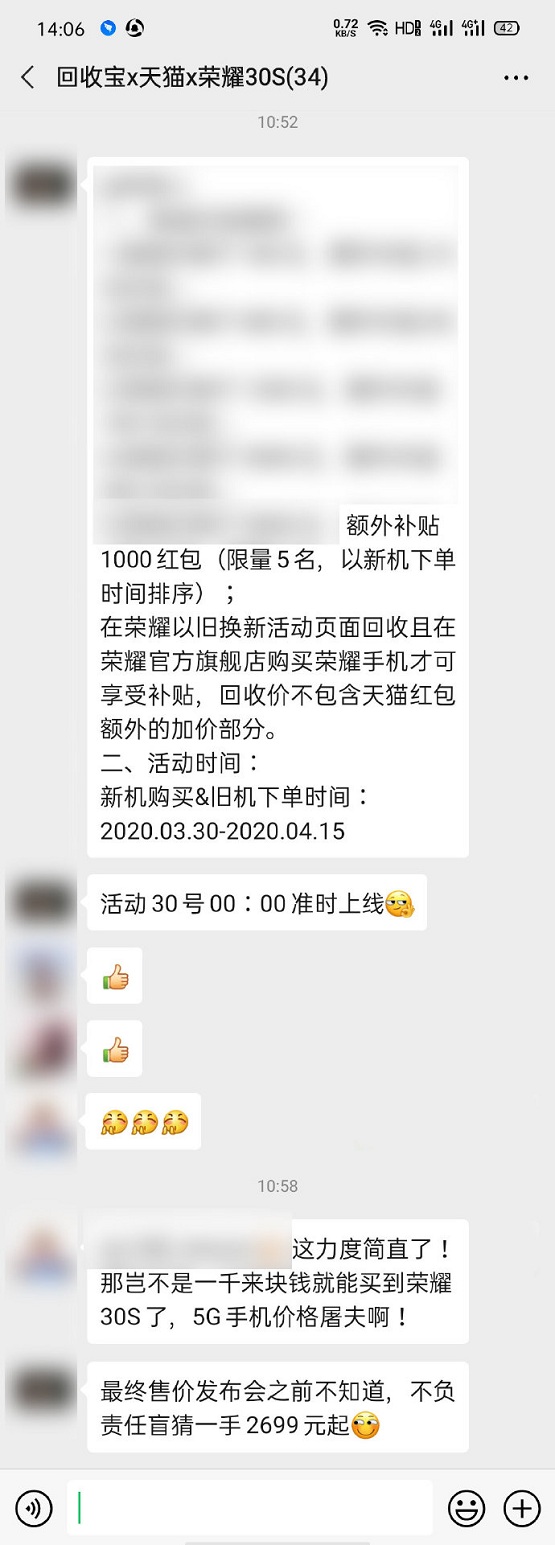This screenshot has width=555, height=1545.
Task: Go back from the group chat
Action: pos(27,77)
